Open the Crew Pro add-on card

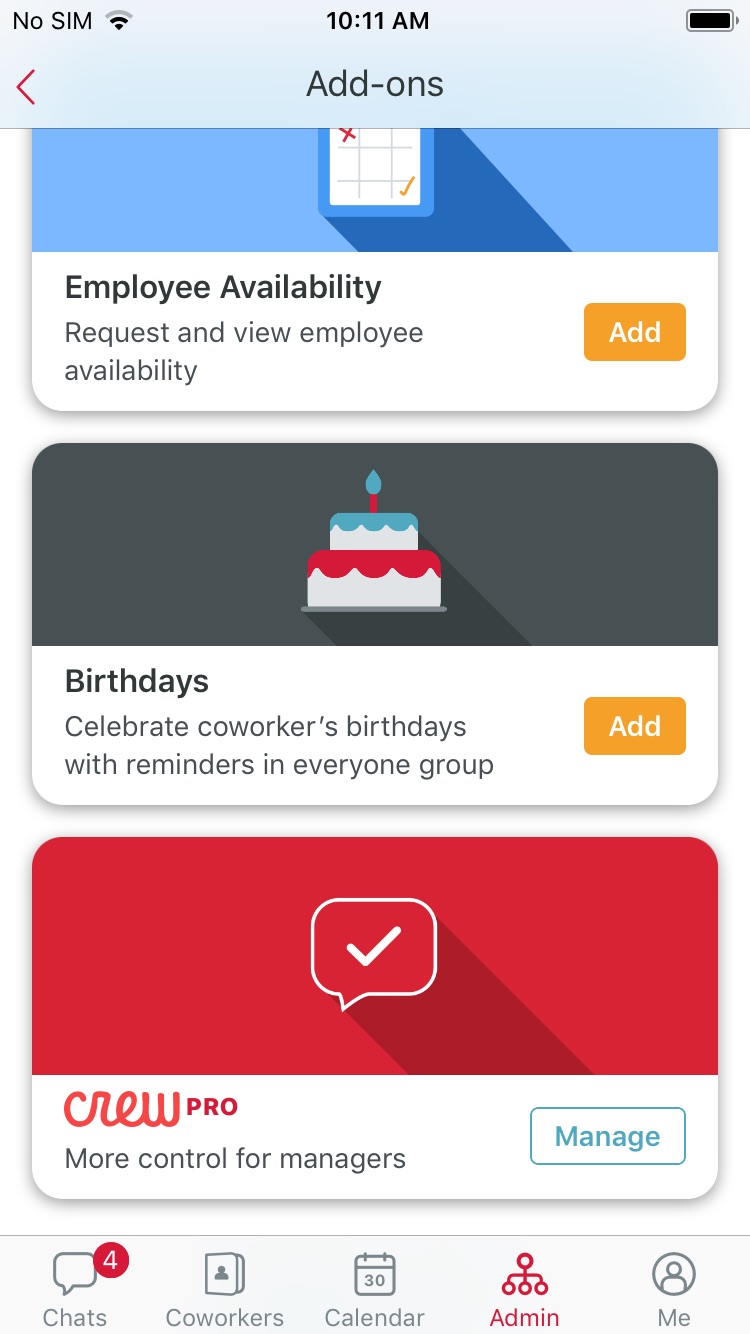pyautogui.click(x=375, y=1018)
